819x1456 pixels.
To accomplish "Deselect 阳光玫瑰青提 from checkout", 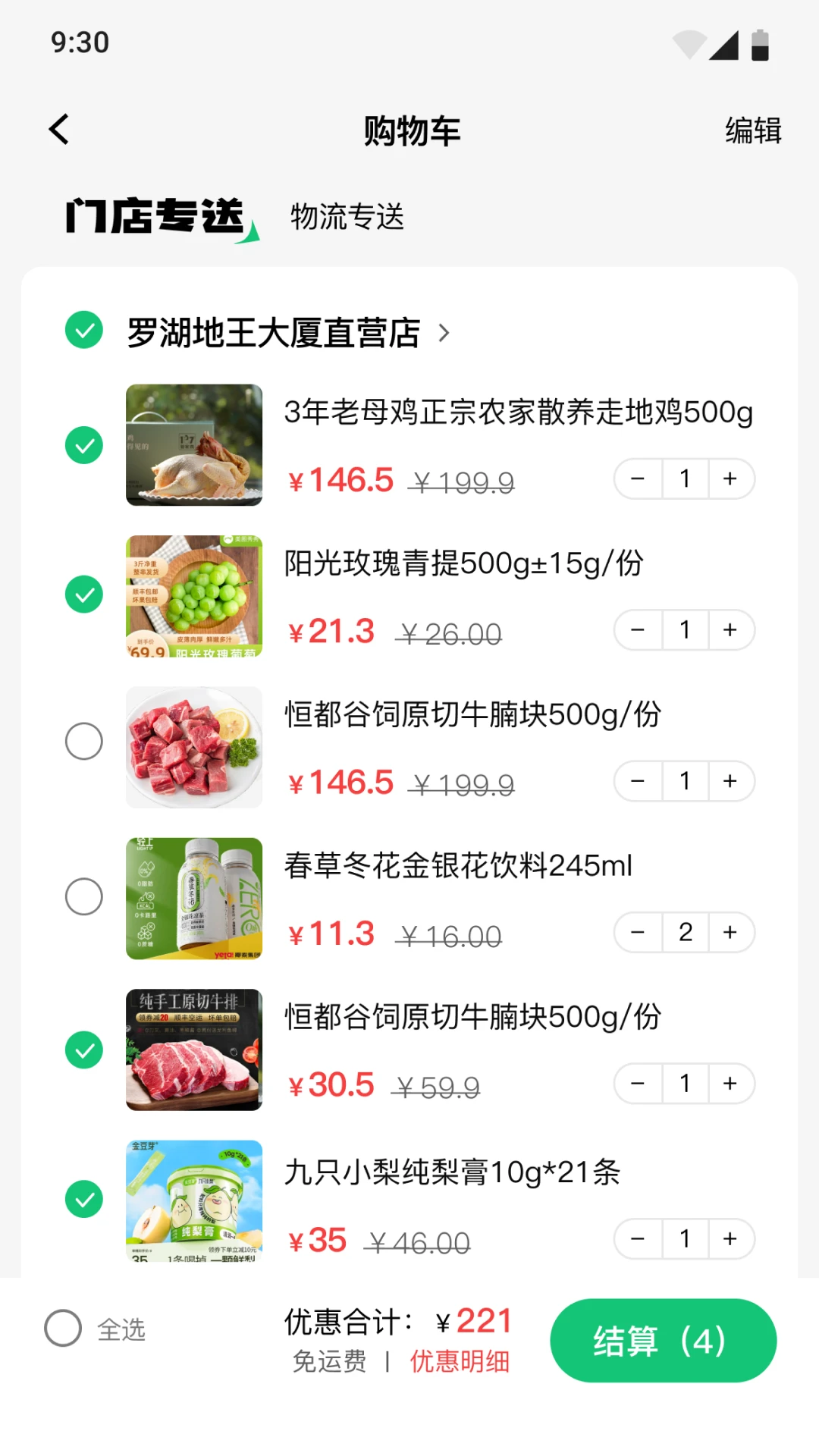I will [84, 595].
